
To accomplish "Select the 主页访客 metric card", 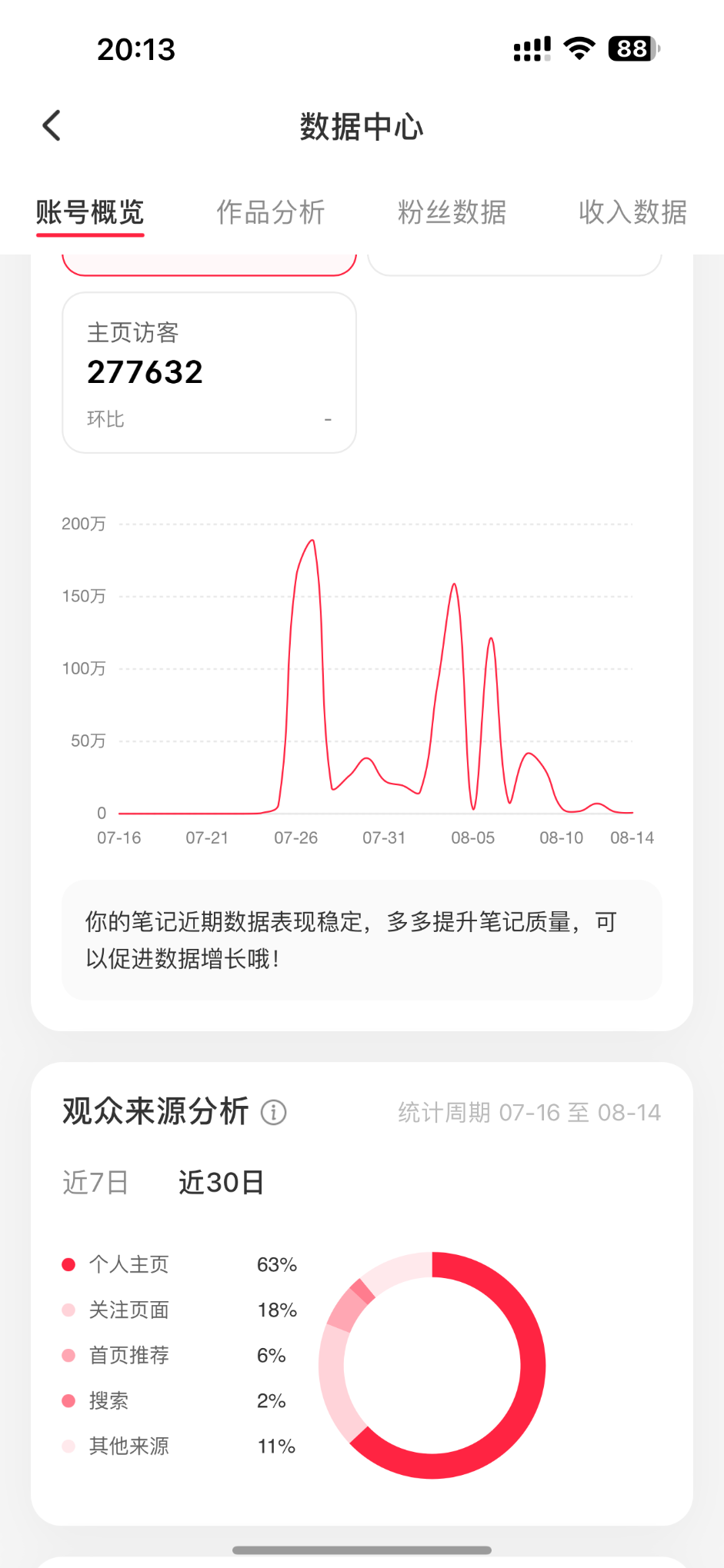I will (209, 373).
